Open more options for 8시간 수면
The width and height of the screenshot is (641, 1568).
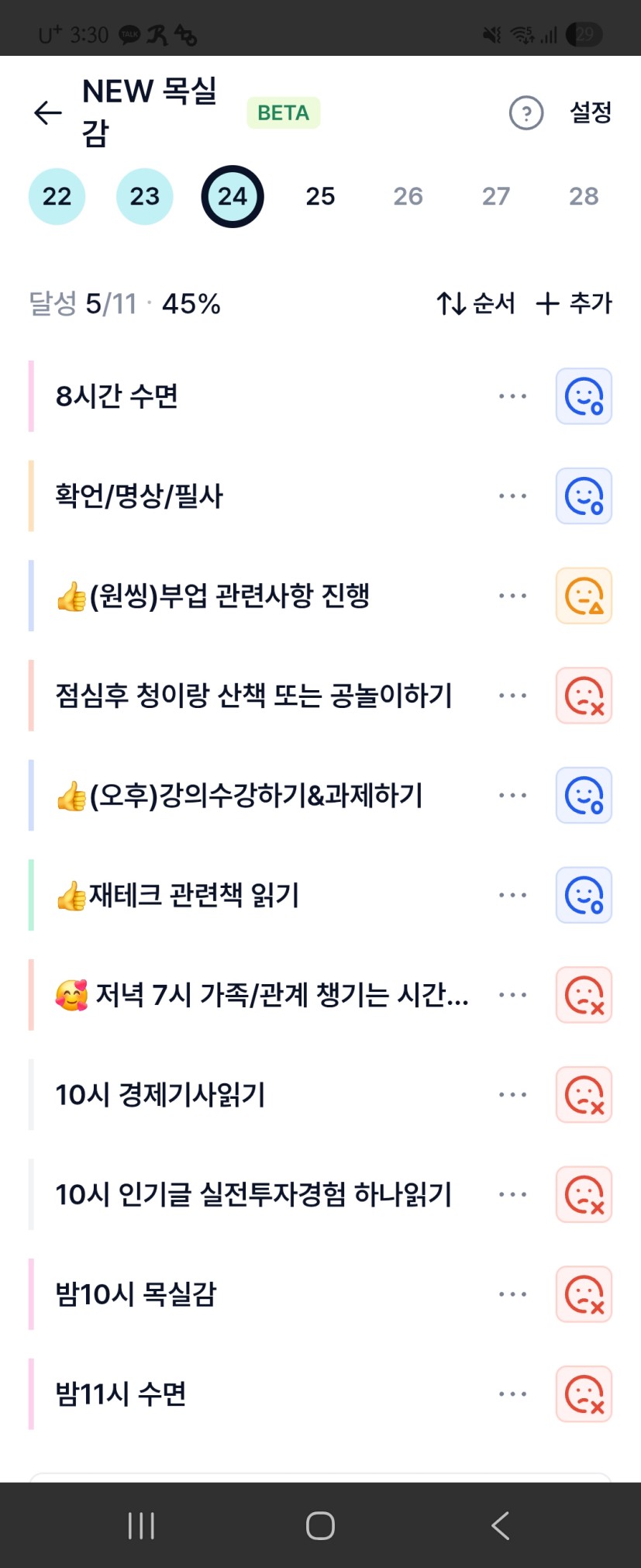[x=512, y=396]
